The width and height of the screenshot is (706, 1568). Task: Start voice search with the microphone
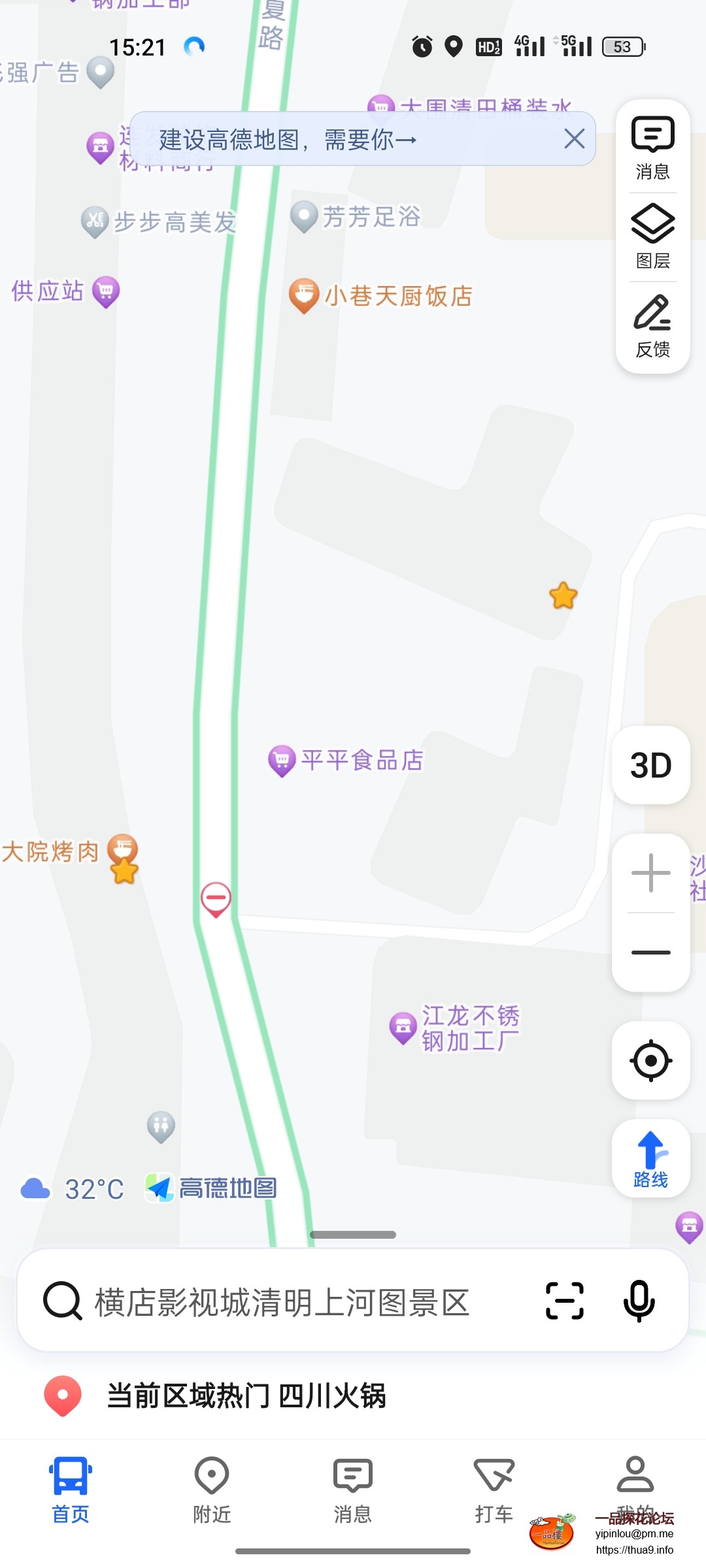pos(639,1301)
